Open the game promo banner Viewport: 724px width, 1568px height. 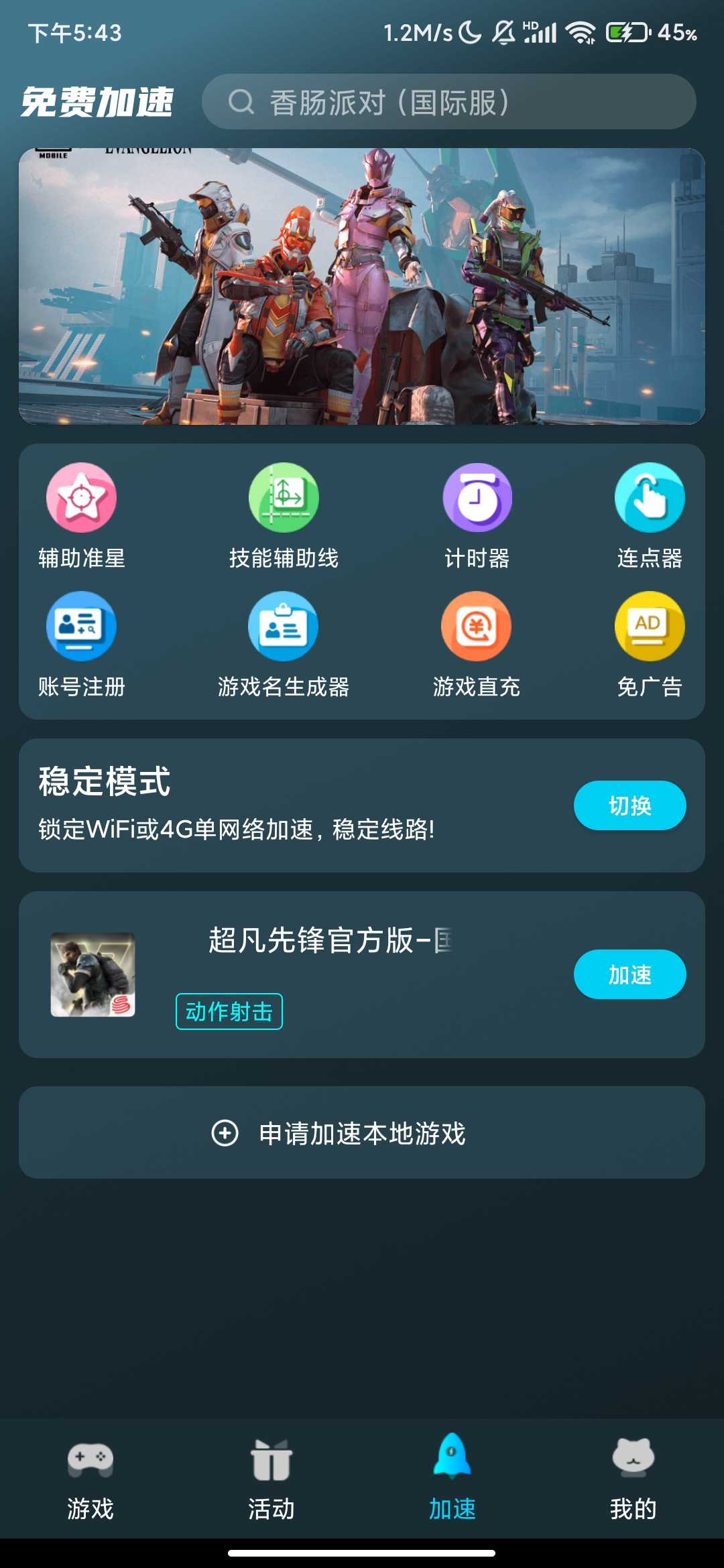click(x=362, y=286)
